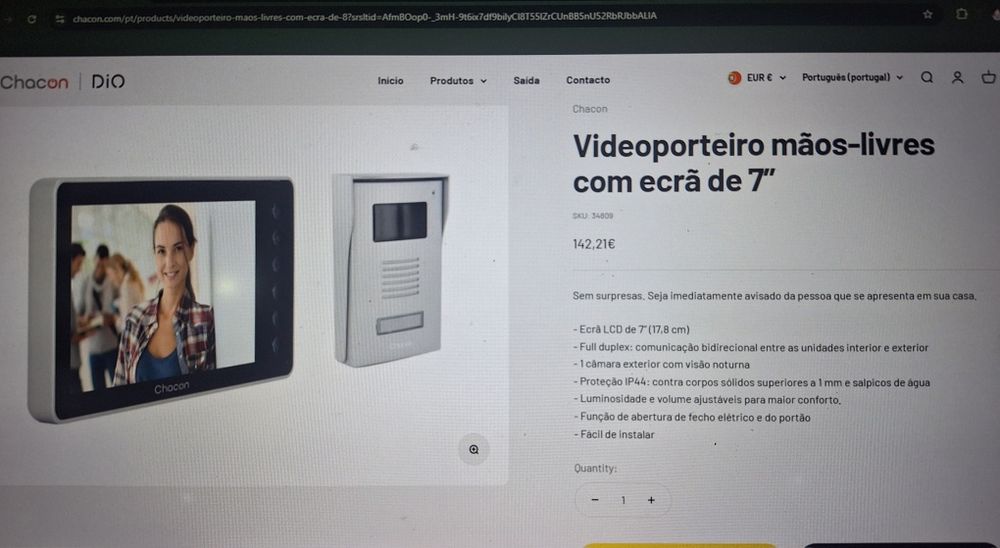Viewport: 1000px width, 548px height.
Task: View the shopping cart
Action: point(988,77)
